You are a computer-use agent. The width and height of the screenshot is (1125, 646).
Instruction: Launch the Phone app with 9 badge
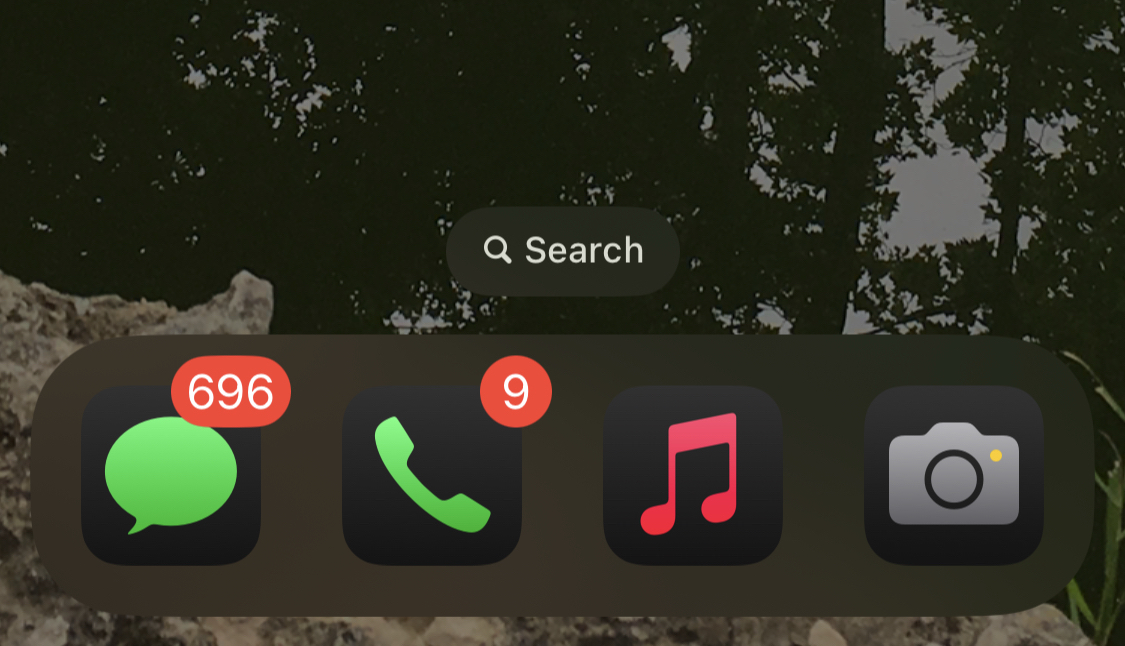[x=432, y=476]
